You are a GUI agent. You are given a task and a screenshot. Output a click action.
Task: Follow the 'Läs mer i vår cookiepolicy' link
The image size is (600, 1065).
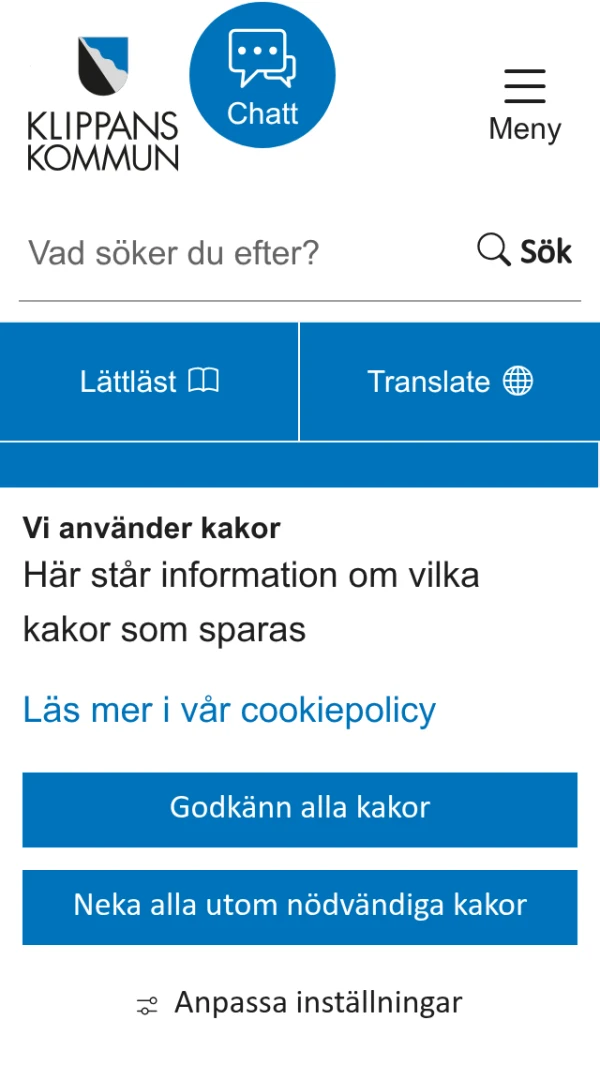point(229,710)
